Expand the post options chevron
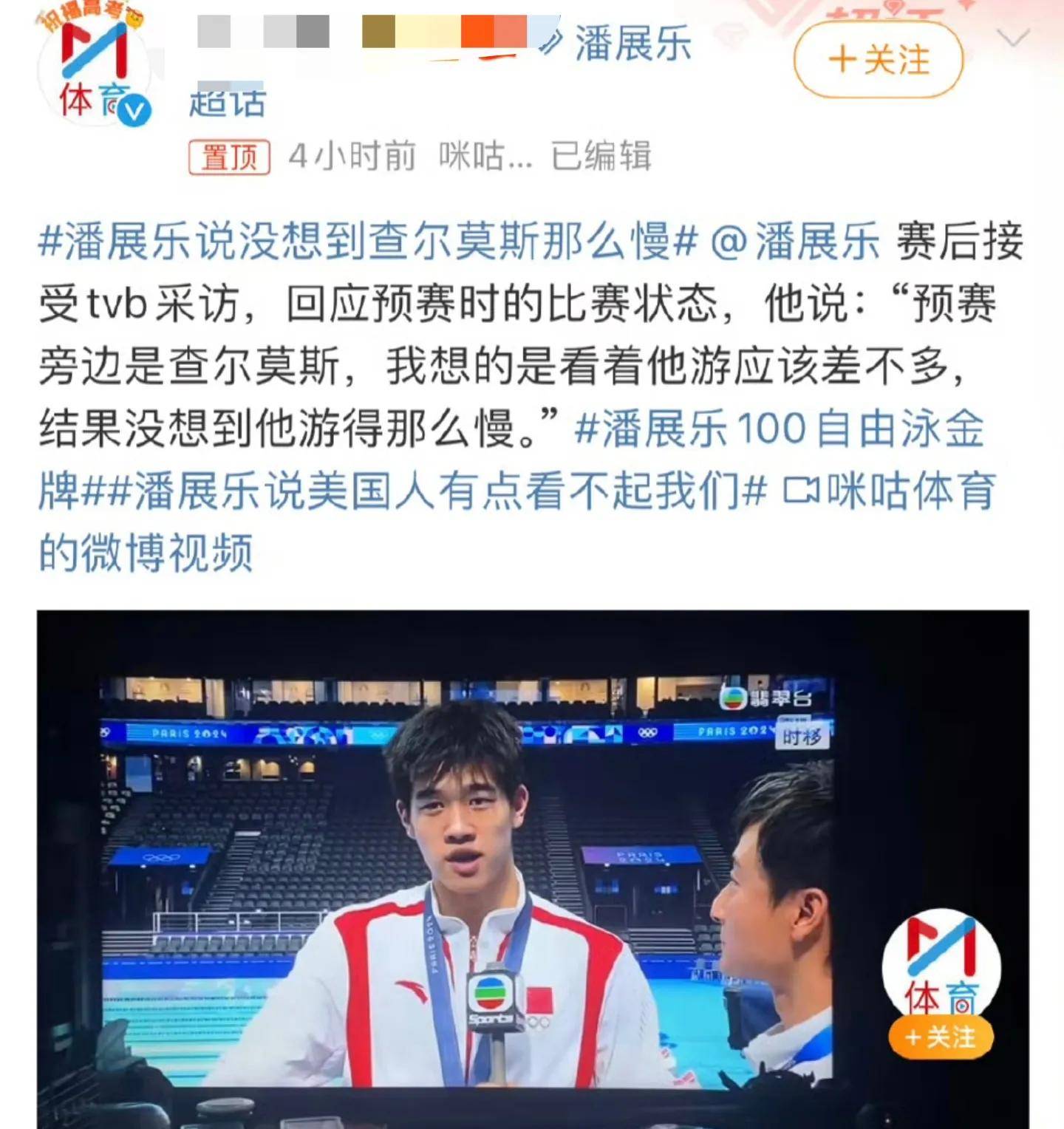 [x=1012, y=38]
